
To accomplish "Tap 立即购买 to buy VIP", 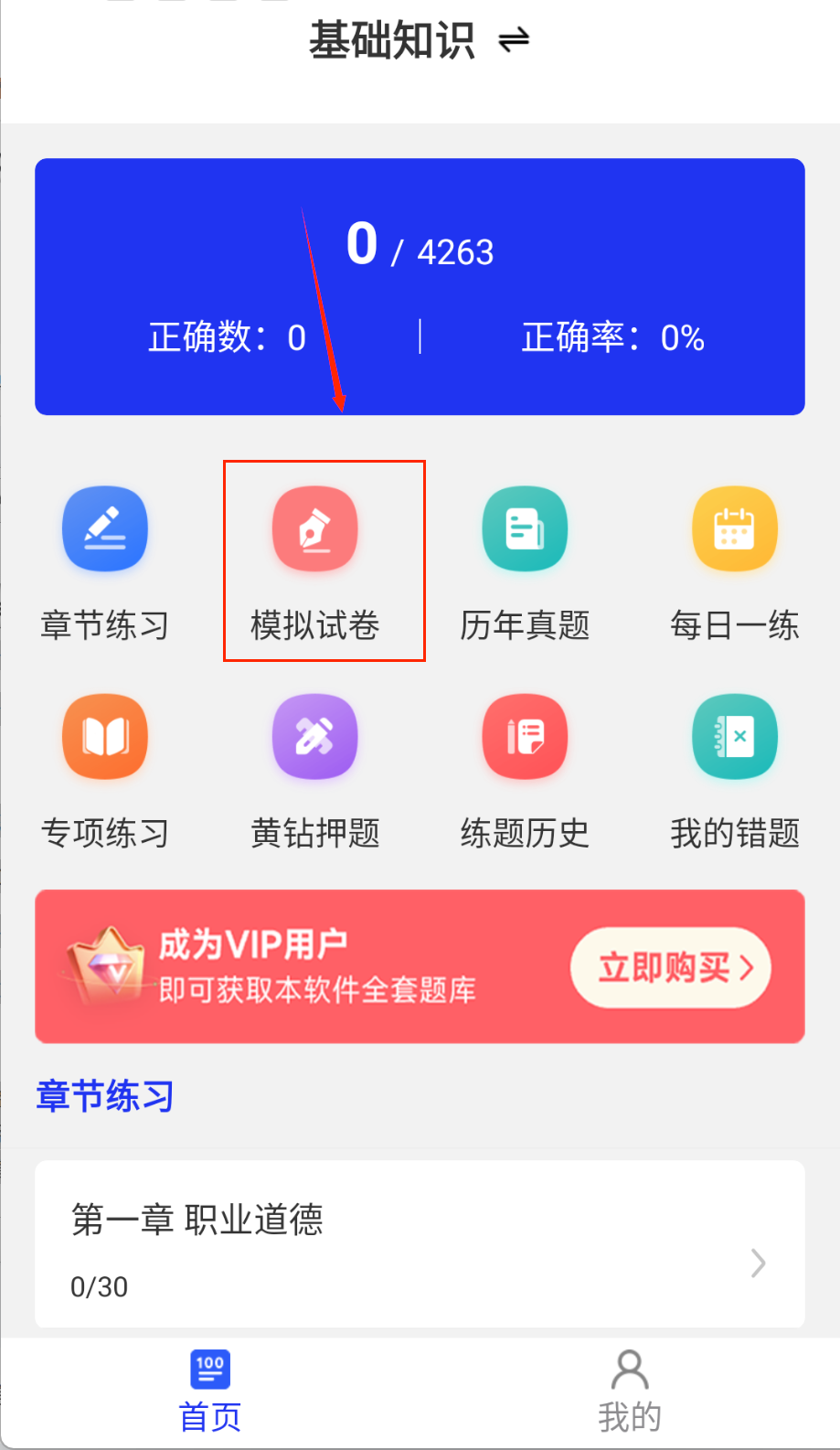I will click(671, 967).
